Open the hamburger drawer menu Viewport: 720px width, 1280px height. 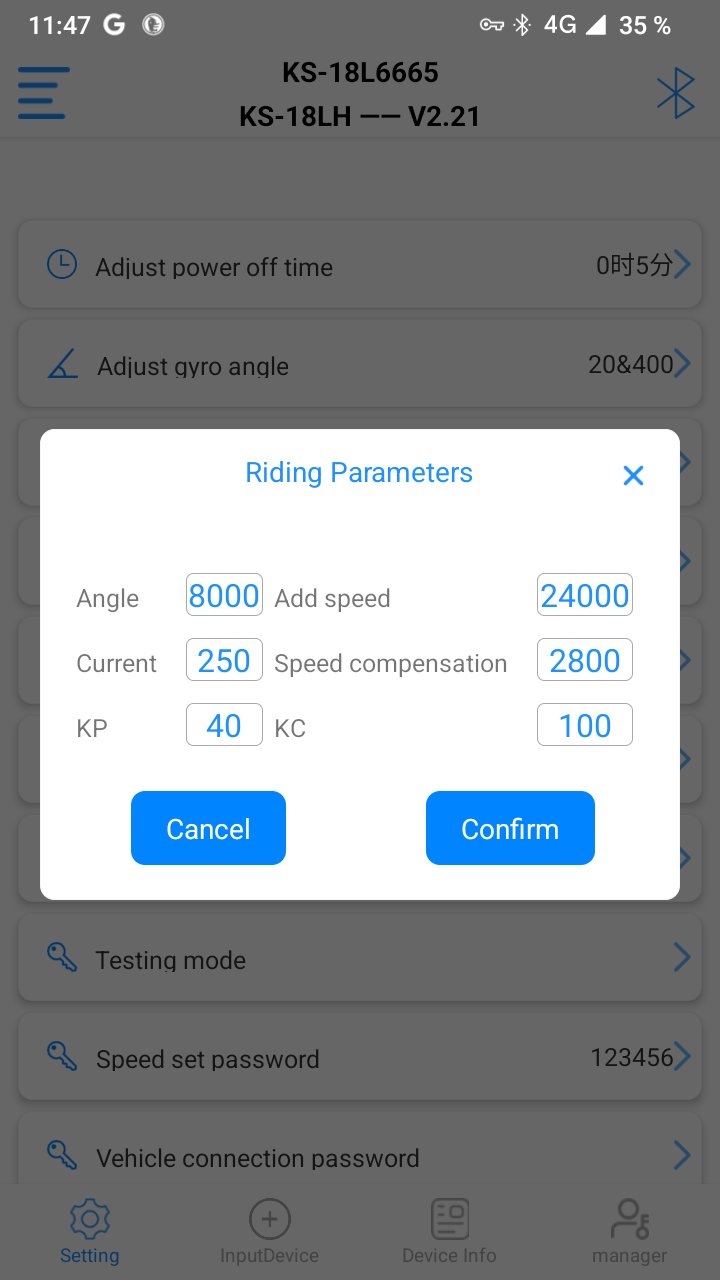[x=44, y=93]
